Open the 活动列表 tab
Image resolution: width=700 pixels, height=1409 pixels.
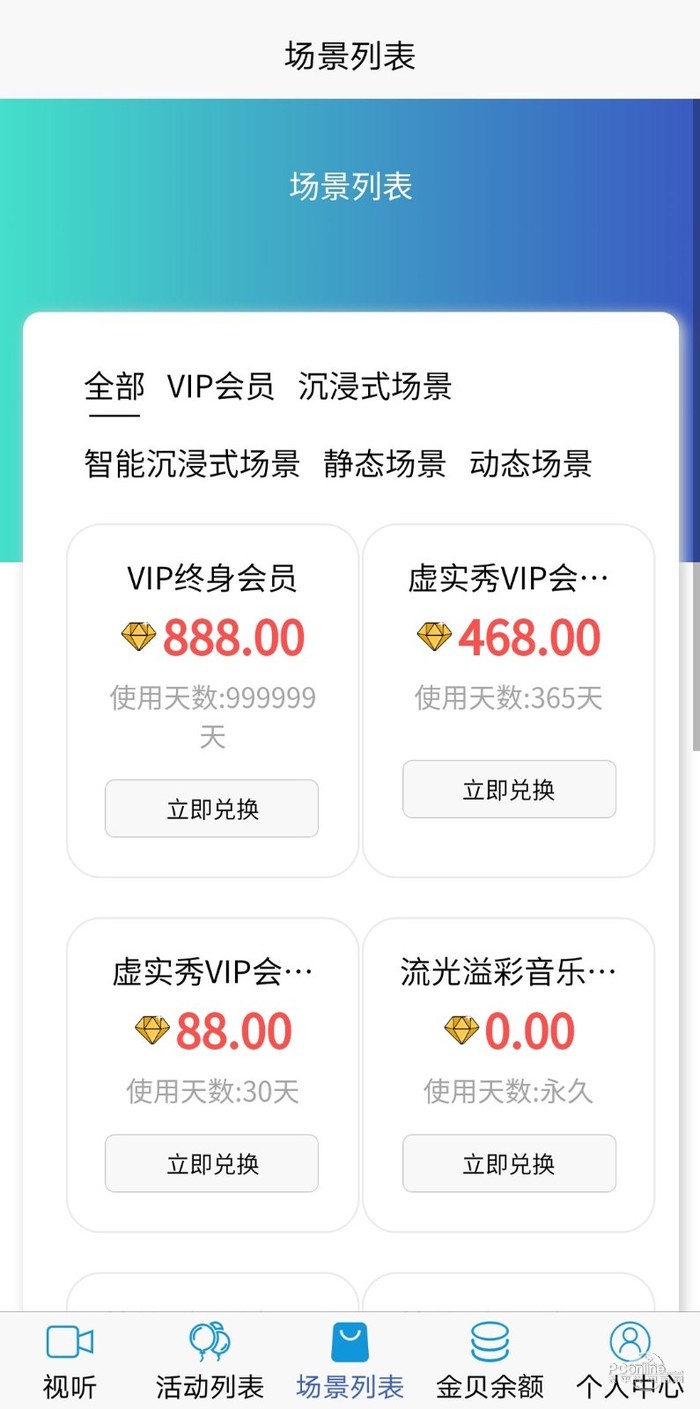(x=210, y=1362)
